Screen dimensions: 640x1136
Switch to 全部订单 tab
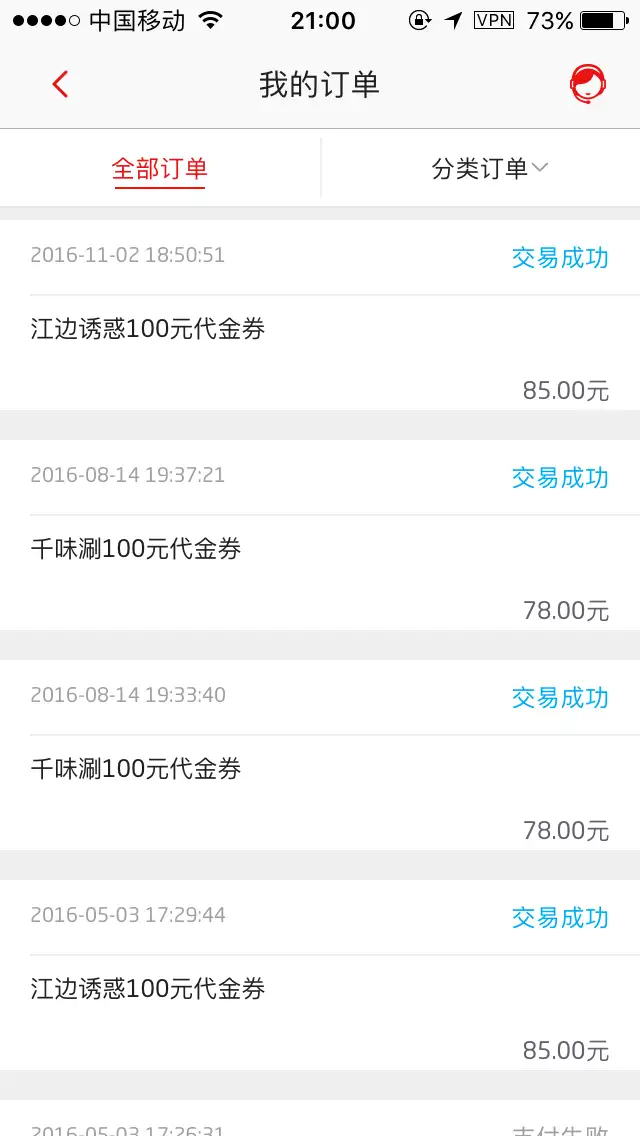click(x=159, y=169)
